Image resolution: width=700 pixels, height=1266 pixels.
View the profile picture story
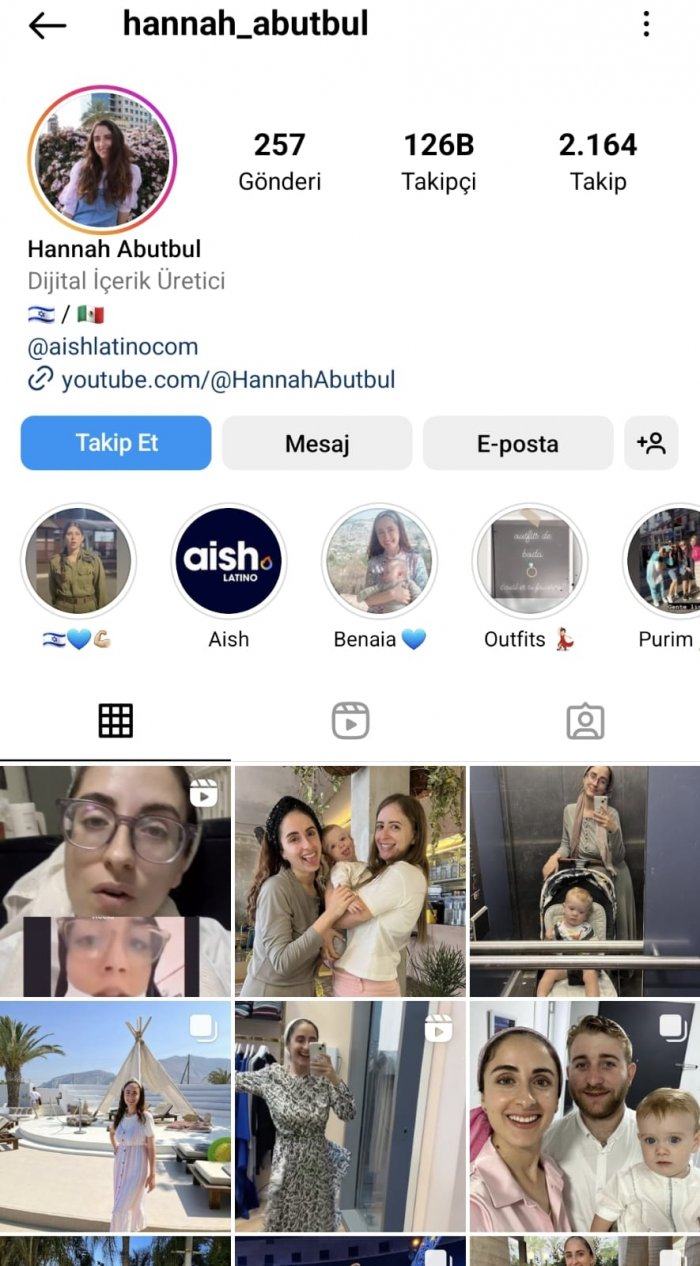[x=102, y=160]
